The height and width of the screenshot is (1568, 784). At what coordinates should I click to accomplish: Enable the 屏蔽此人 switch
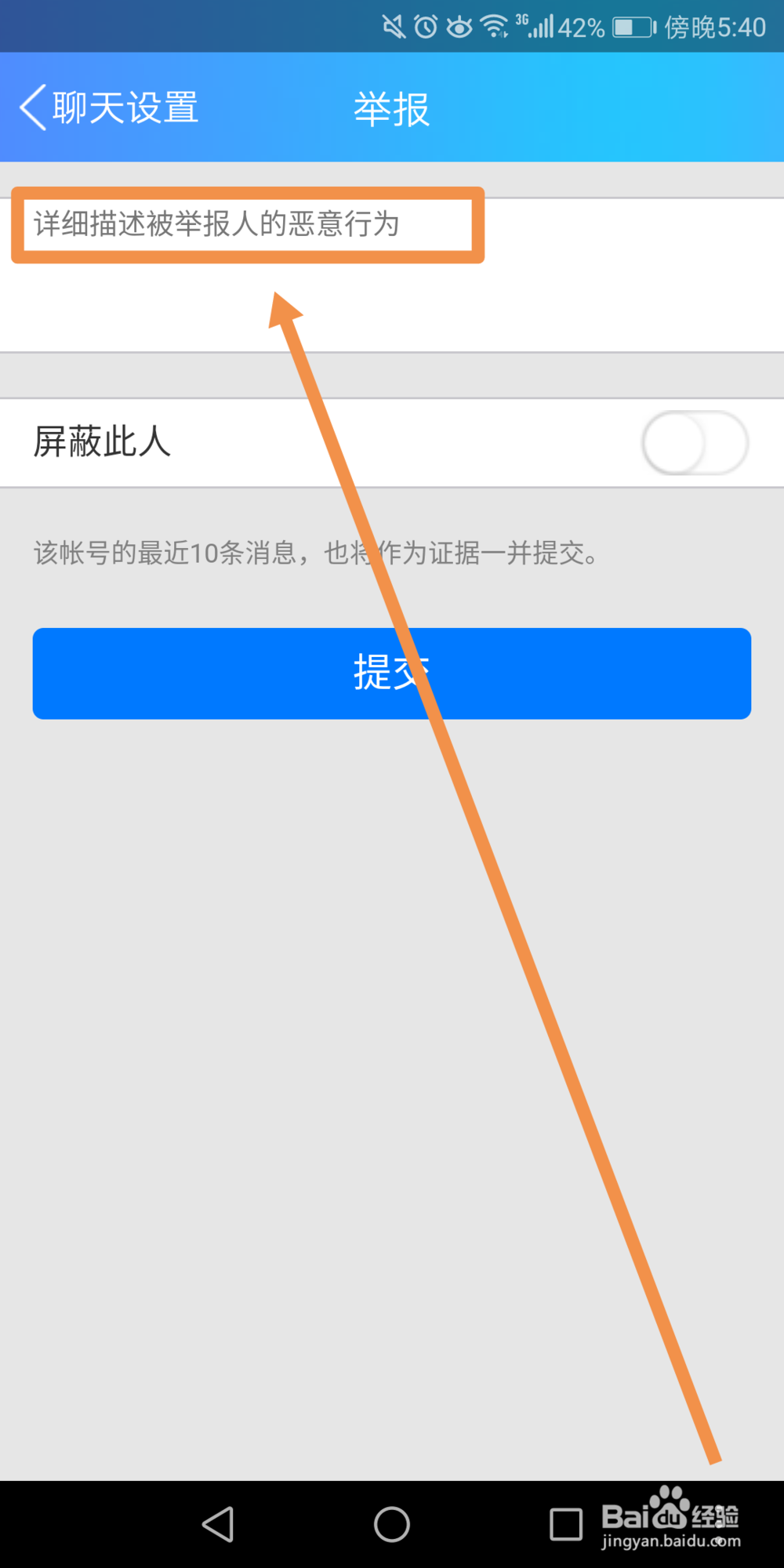coord(695,443)
